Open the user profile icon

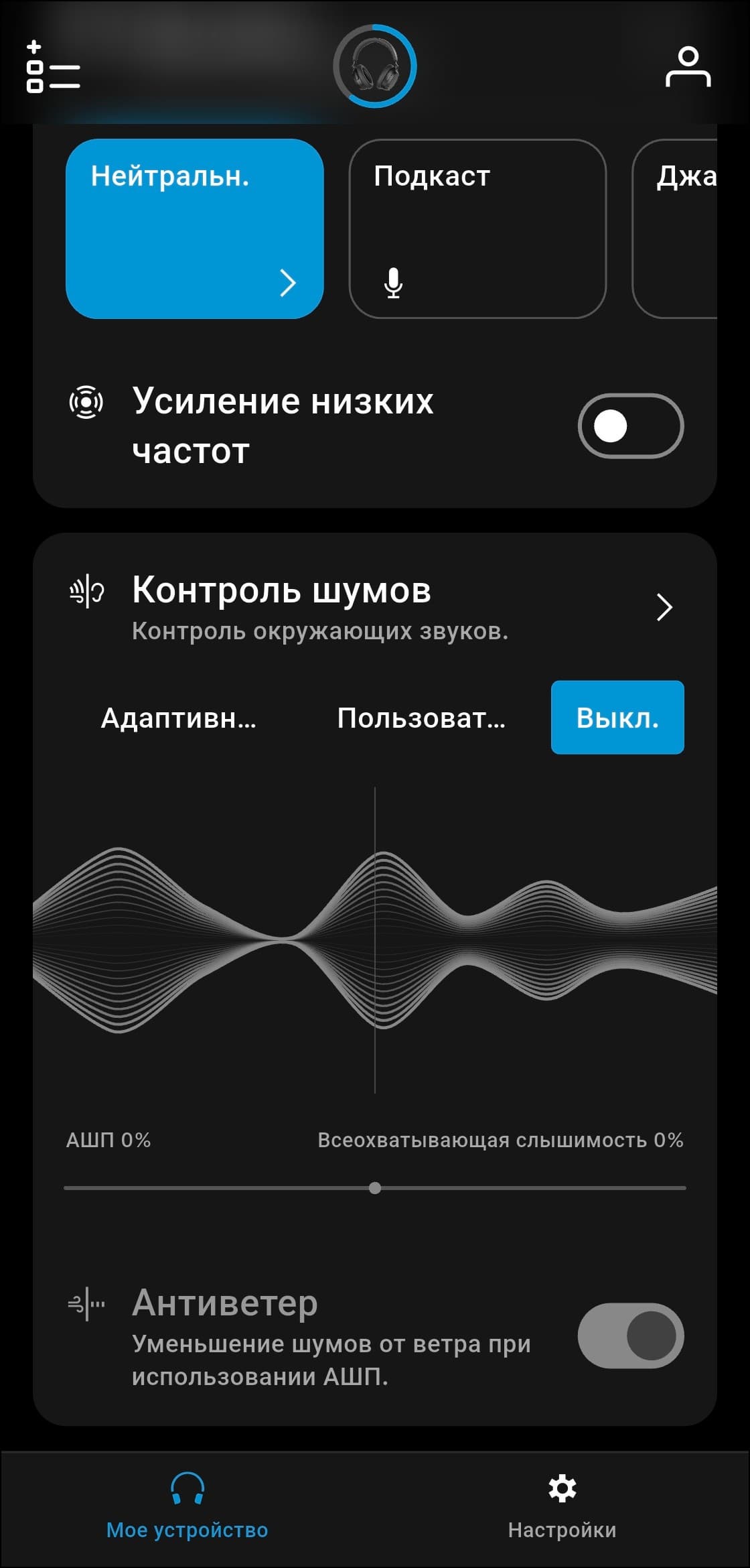tap(688, 67)
